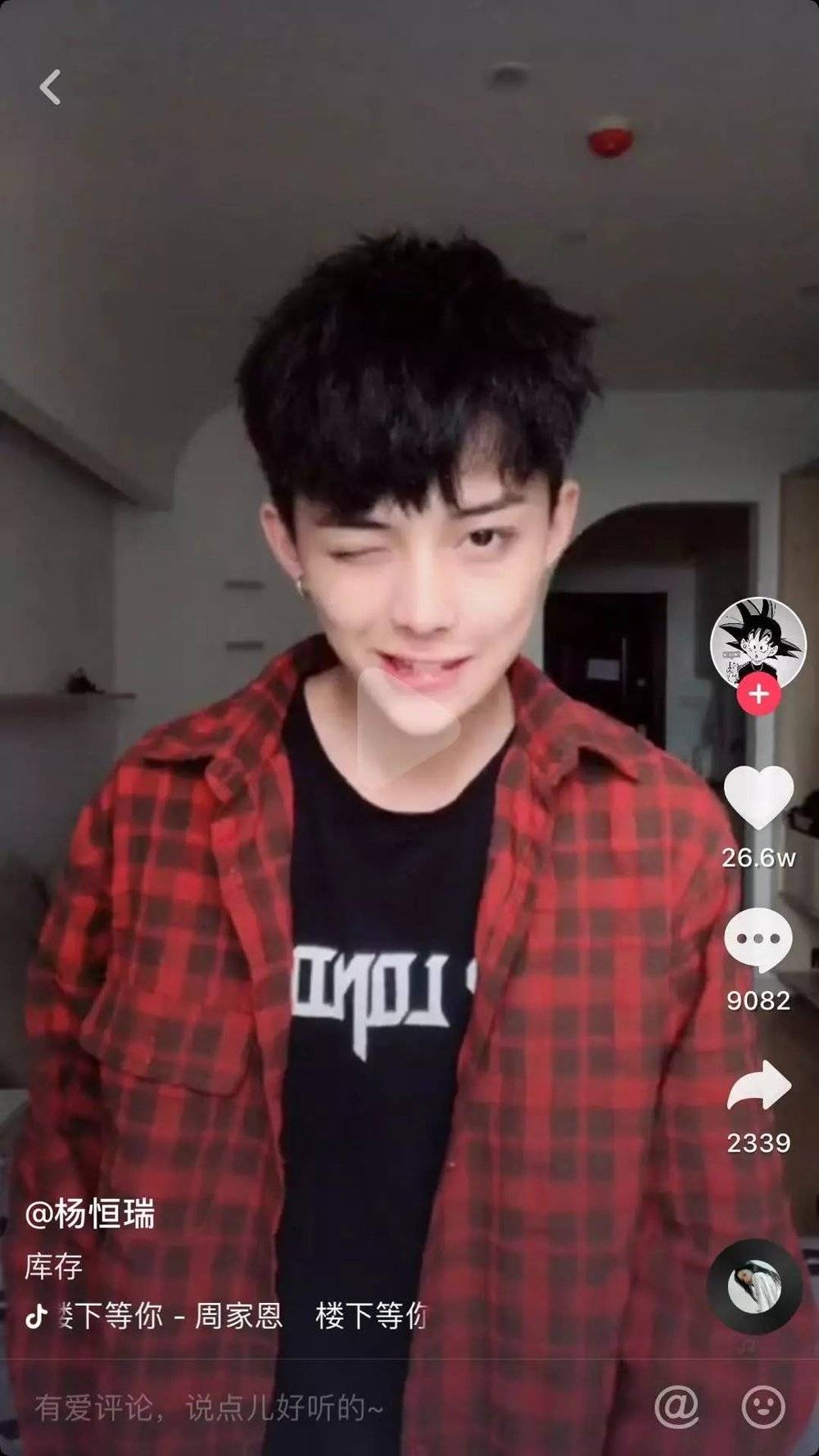Screen dimensions: 819x1456
Task: Share this video with the arrow icon
Action: [758, 1084]
